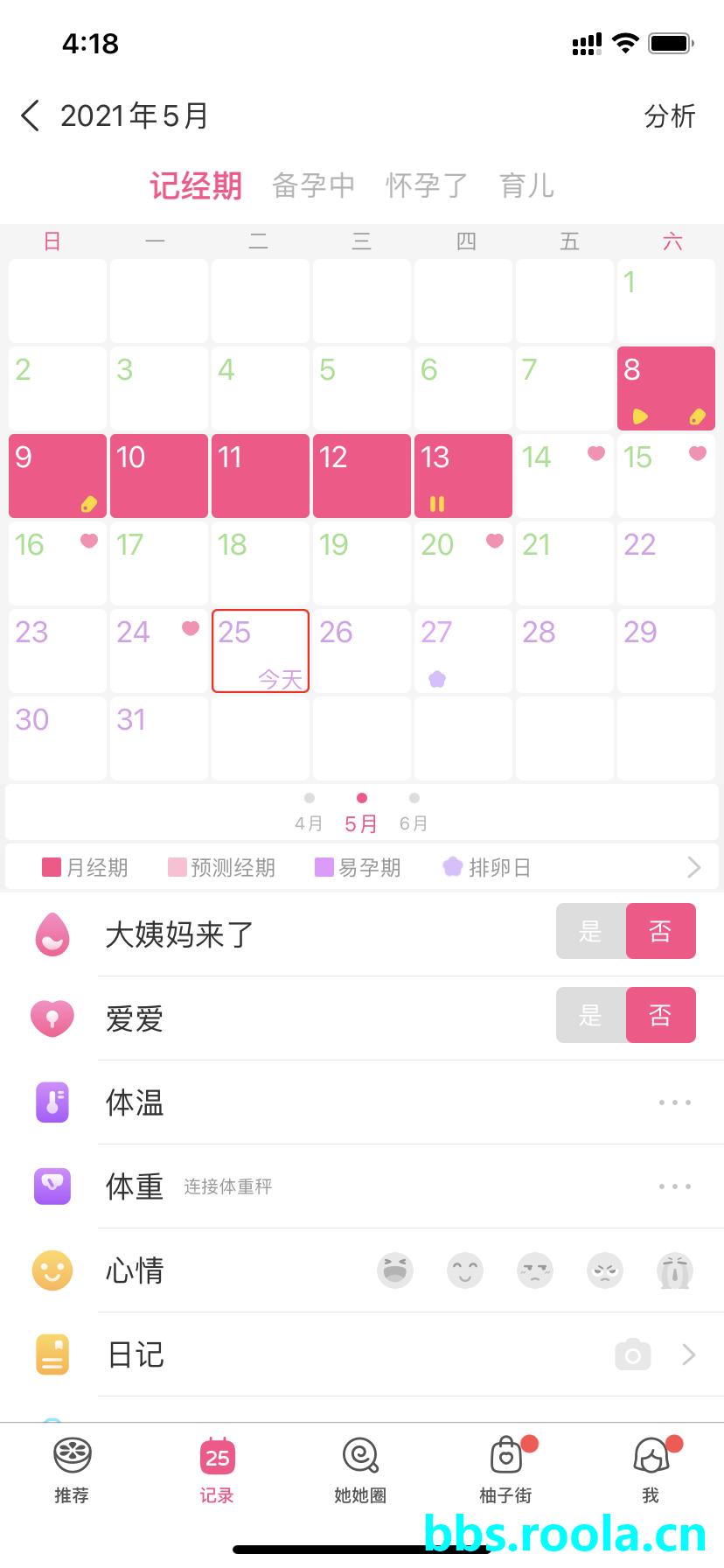This screenshot has width=724, height=1568.
Task: Open the 柚子街 tab
Action: (x=505, y=1470)
